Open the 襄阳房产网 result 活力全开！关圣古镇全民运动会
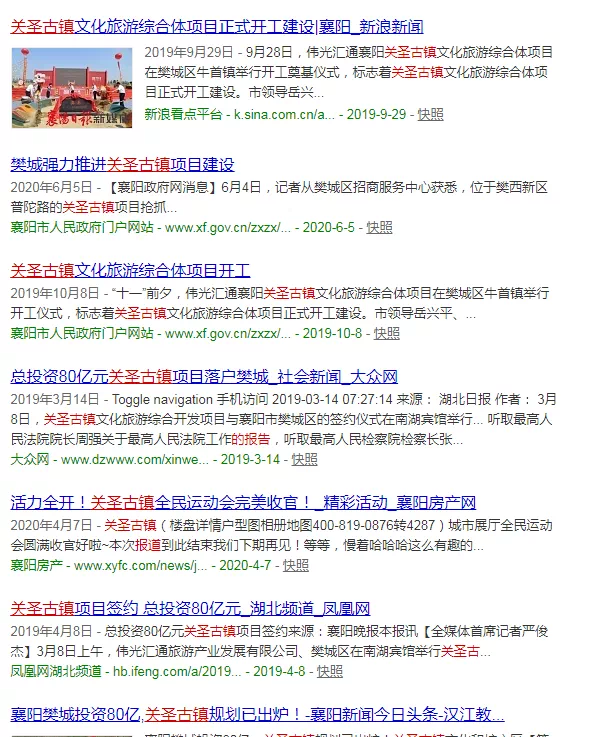This screenshot has height=737, width=600. point(243,503)
